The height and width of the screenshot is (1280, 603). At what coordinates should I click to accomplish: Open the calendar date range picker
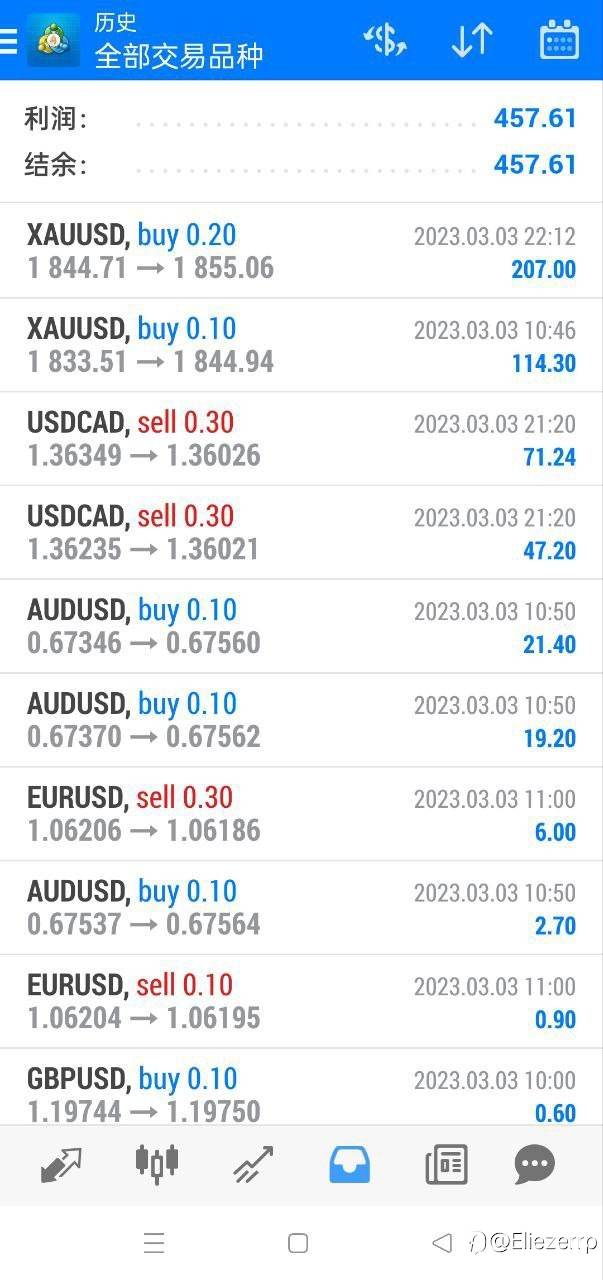[x=559, y=40]
